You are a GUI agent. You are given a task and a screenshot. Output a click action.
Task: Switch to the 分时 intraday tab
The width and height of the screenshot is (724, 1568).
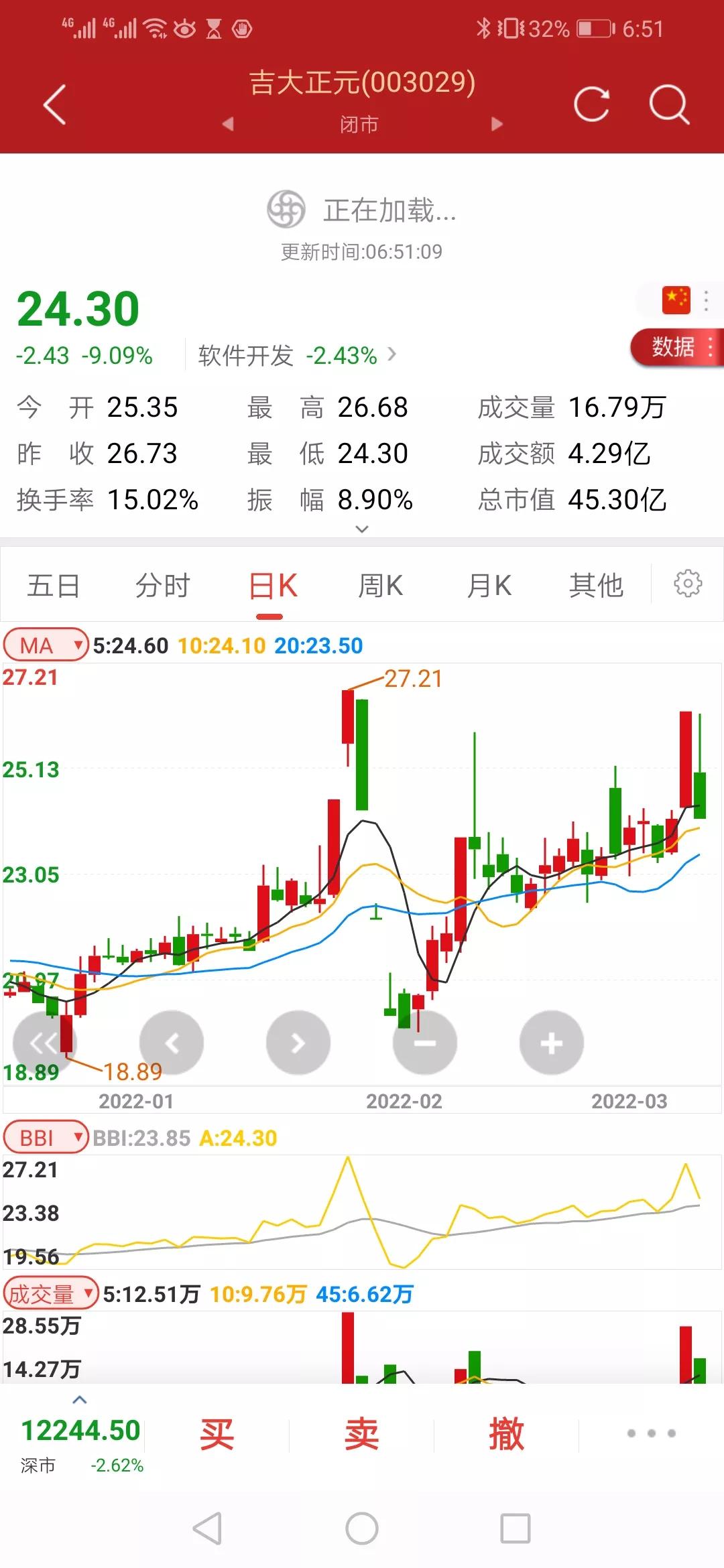161,584
